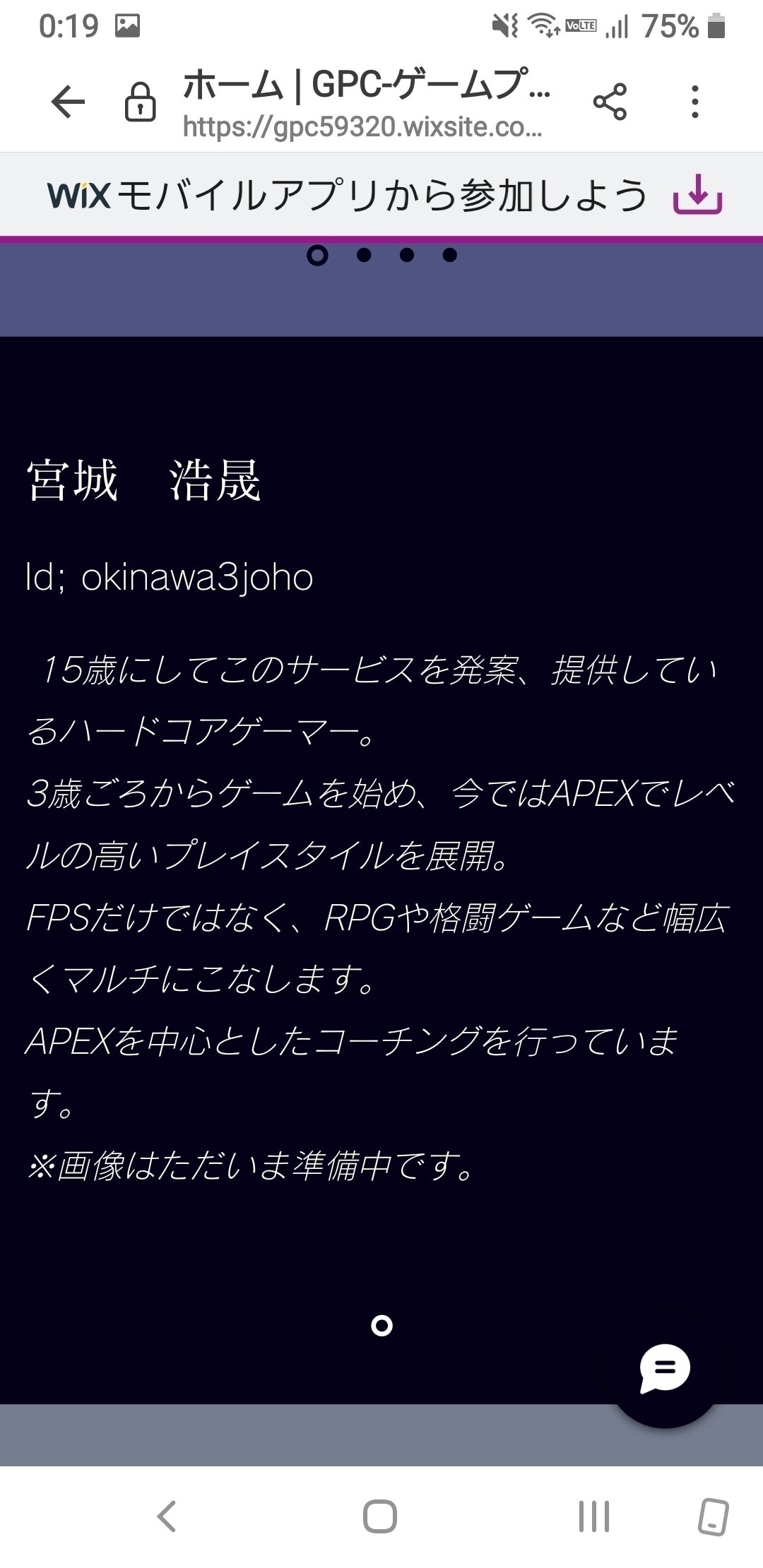Go back using the browser arrow
Viewport: 763px width, 1568px height.
click(x=69, y=102)
